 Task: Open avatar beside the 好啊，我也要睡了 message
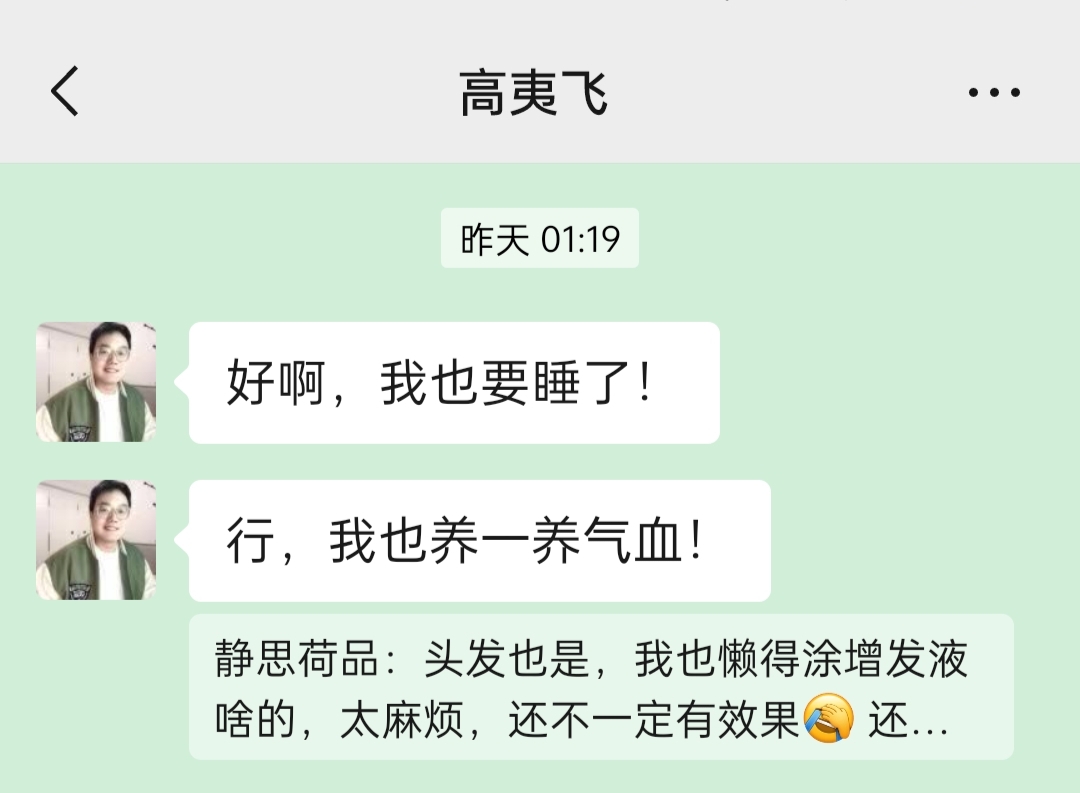[96, 382]
